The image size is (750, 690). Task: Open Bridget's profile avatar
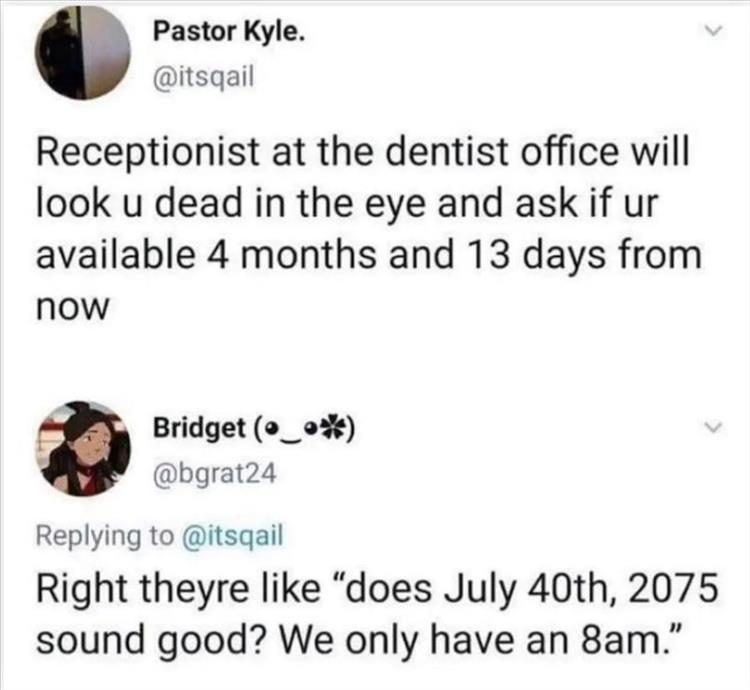[83, 449]
